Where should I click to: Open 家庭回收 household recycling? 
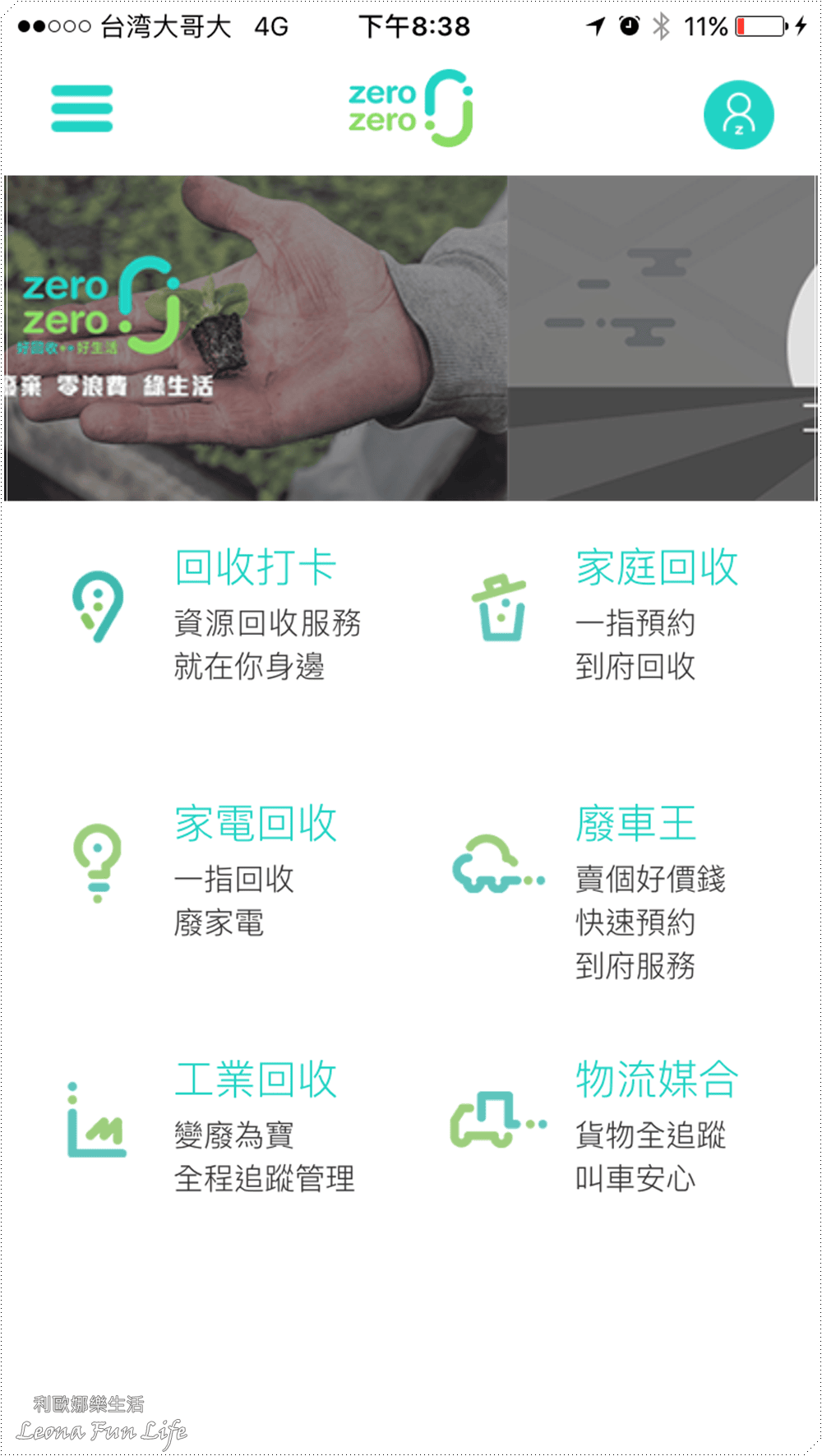[656, 568]
